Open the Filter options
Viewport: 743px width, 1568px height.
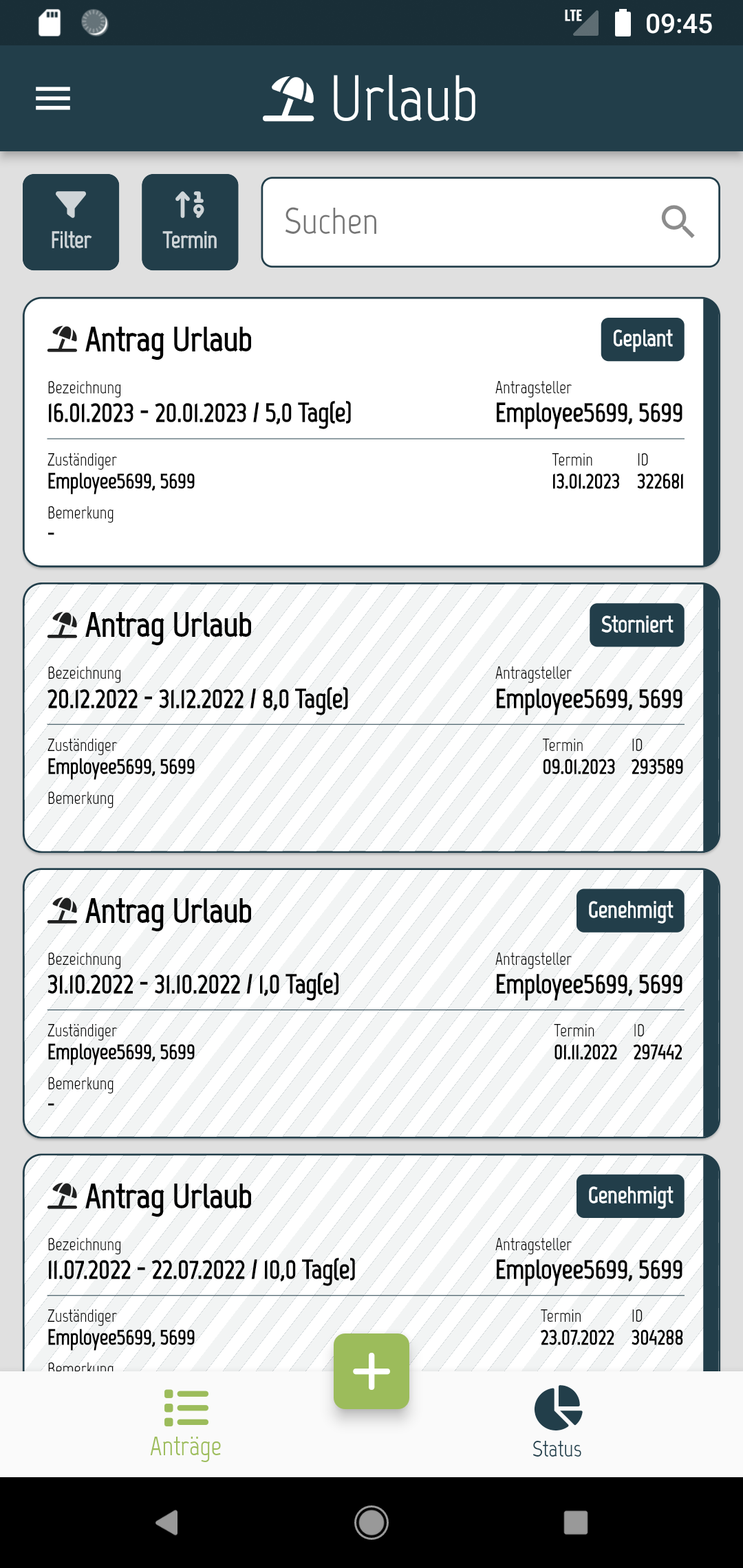tap(71, 222)
